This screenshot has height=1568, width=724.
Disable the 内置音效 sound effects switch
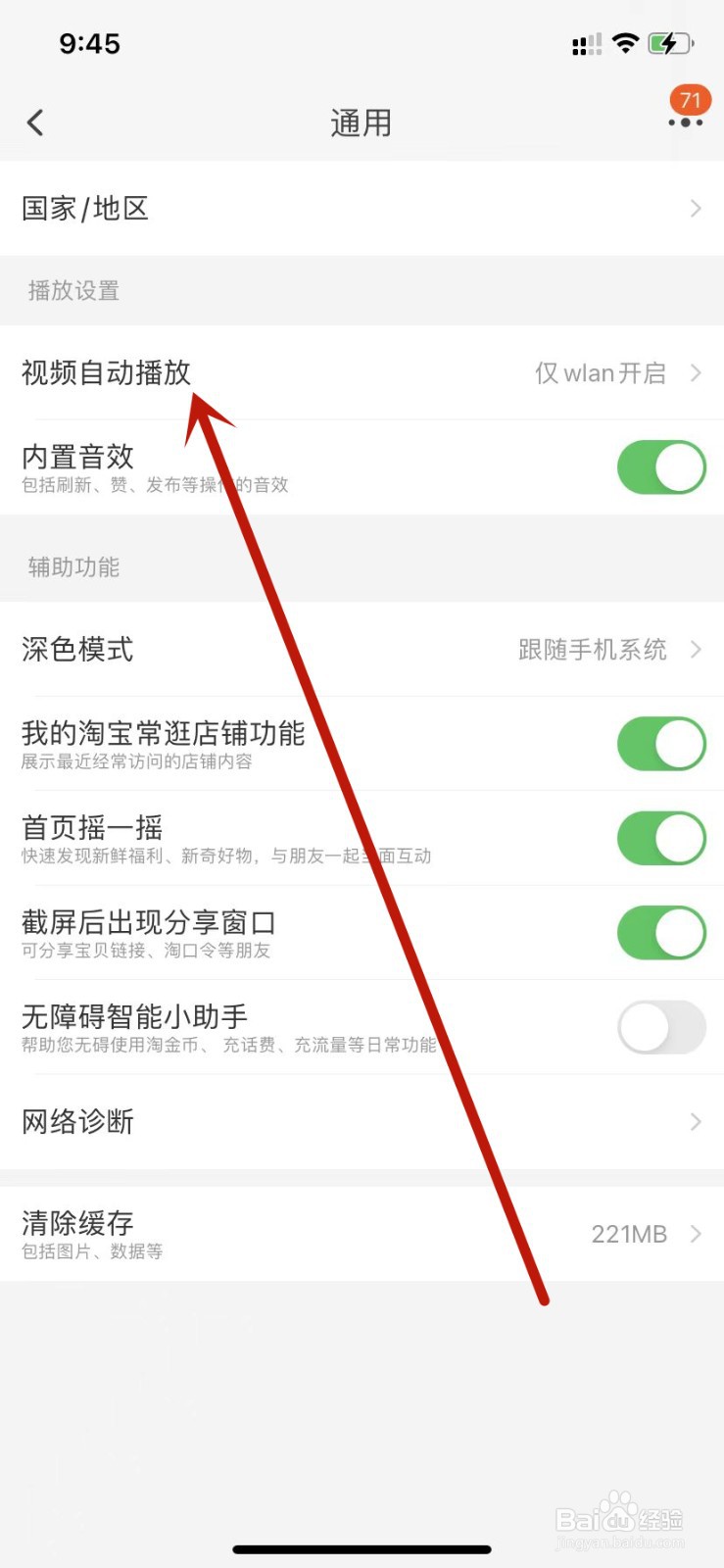tap(660, 467)
